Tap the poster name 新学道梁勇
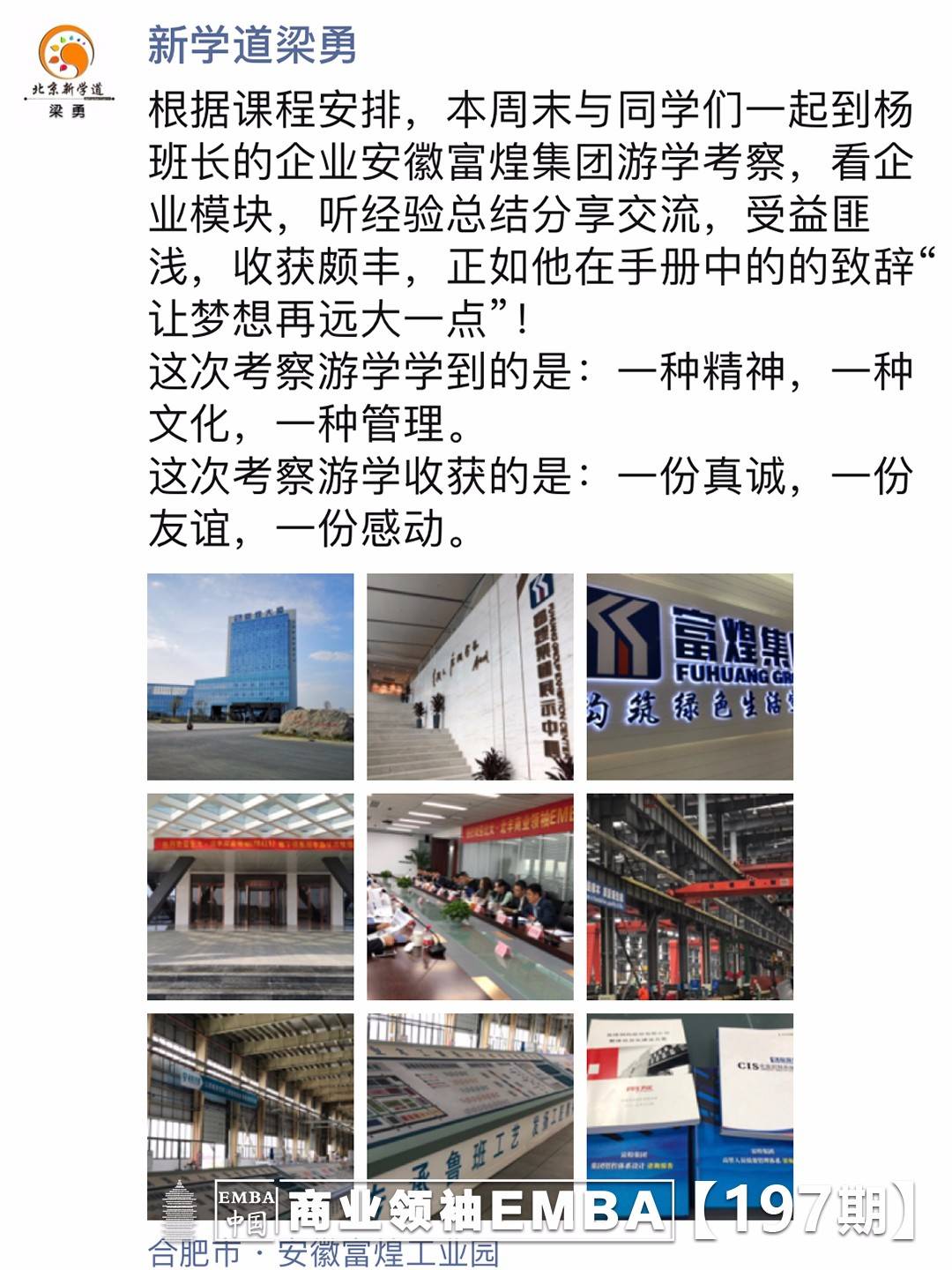 252,45
